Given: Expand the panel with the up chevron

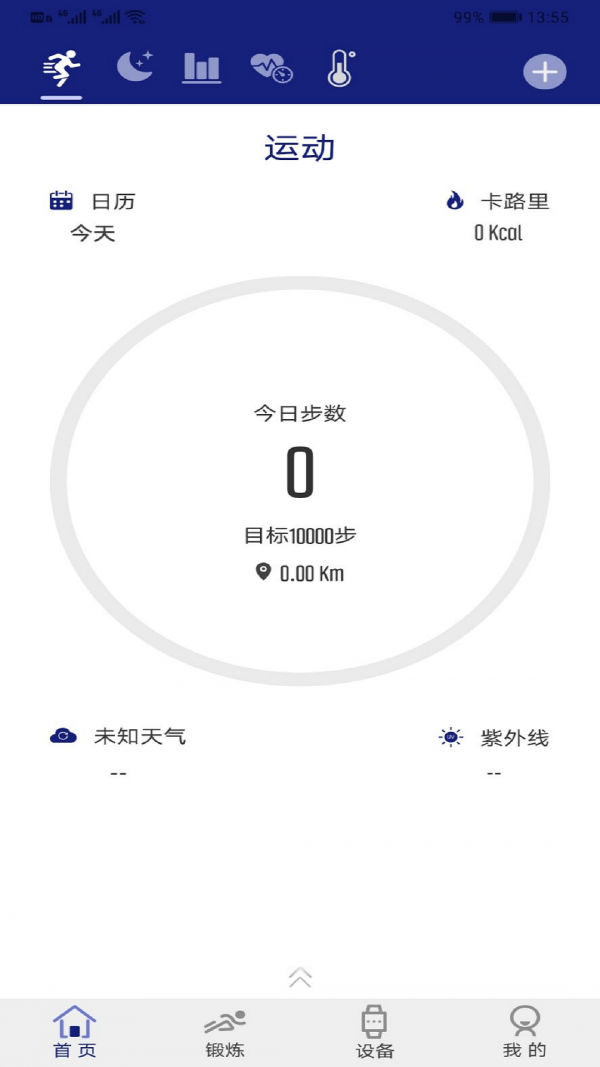Looking at the screenshot, I should [x=300, y=978].
